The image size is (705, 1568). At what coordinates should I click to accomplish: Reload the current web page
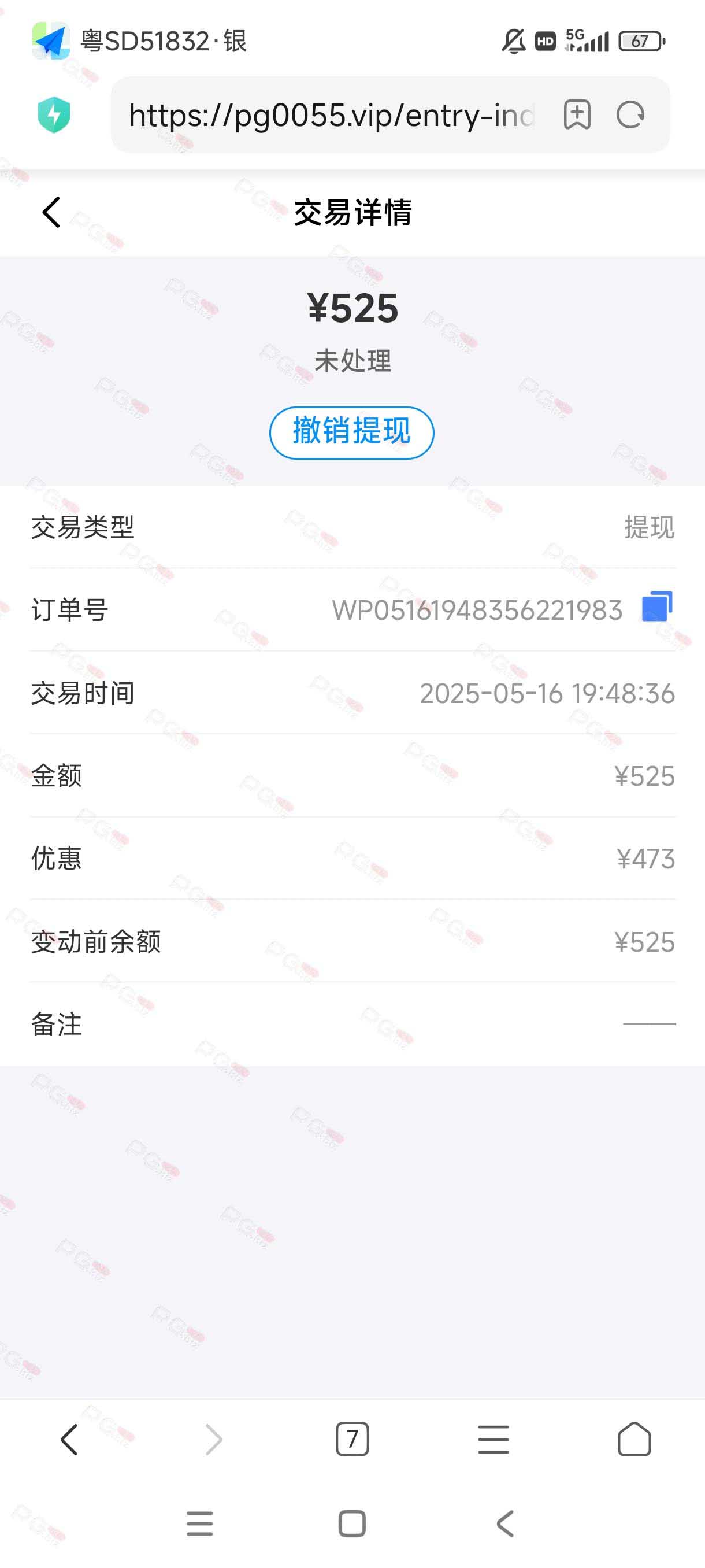[630, 114]
